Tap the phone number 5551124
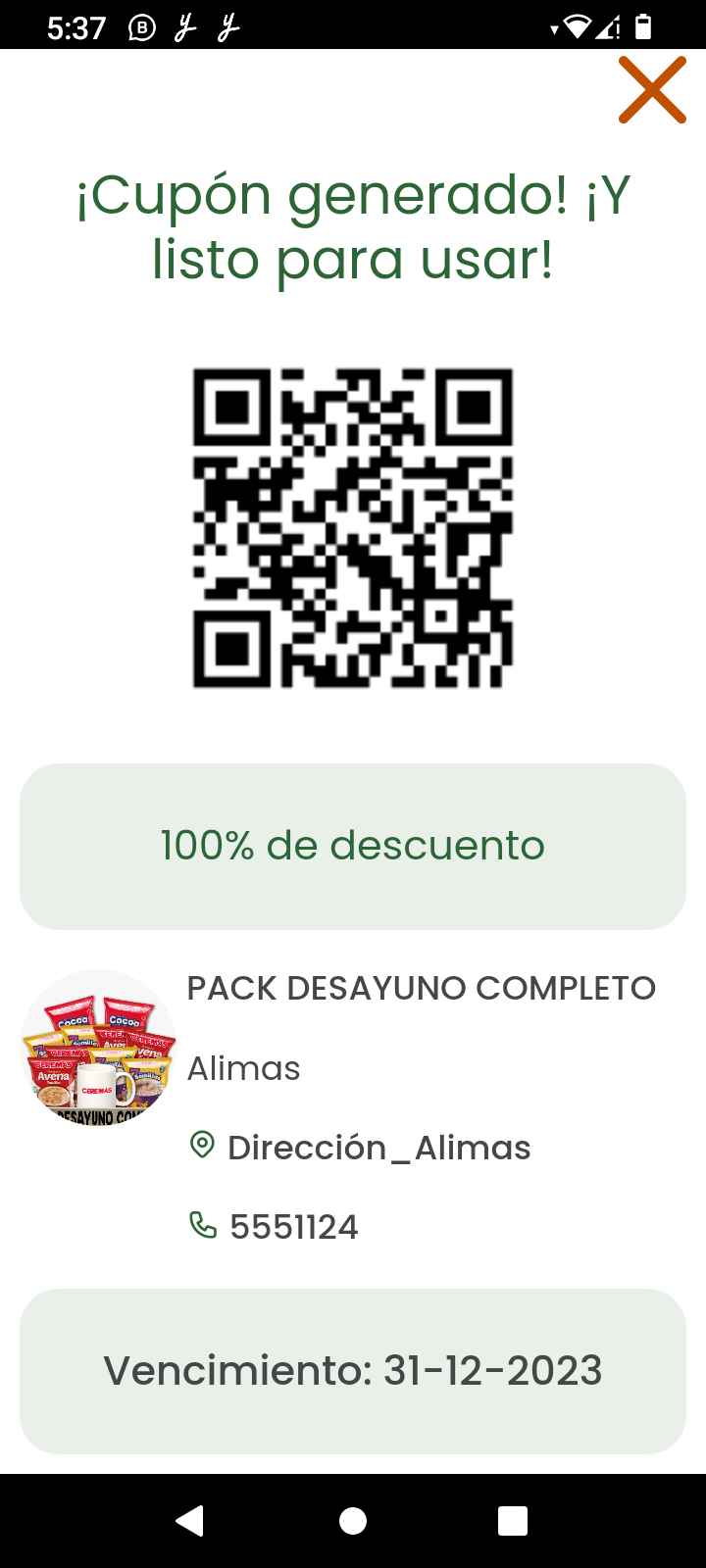The height and width of the screenshot is (1568, 706). point(294,1227)
